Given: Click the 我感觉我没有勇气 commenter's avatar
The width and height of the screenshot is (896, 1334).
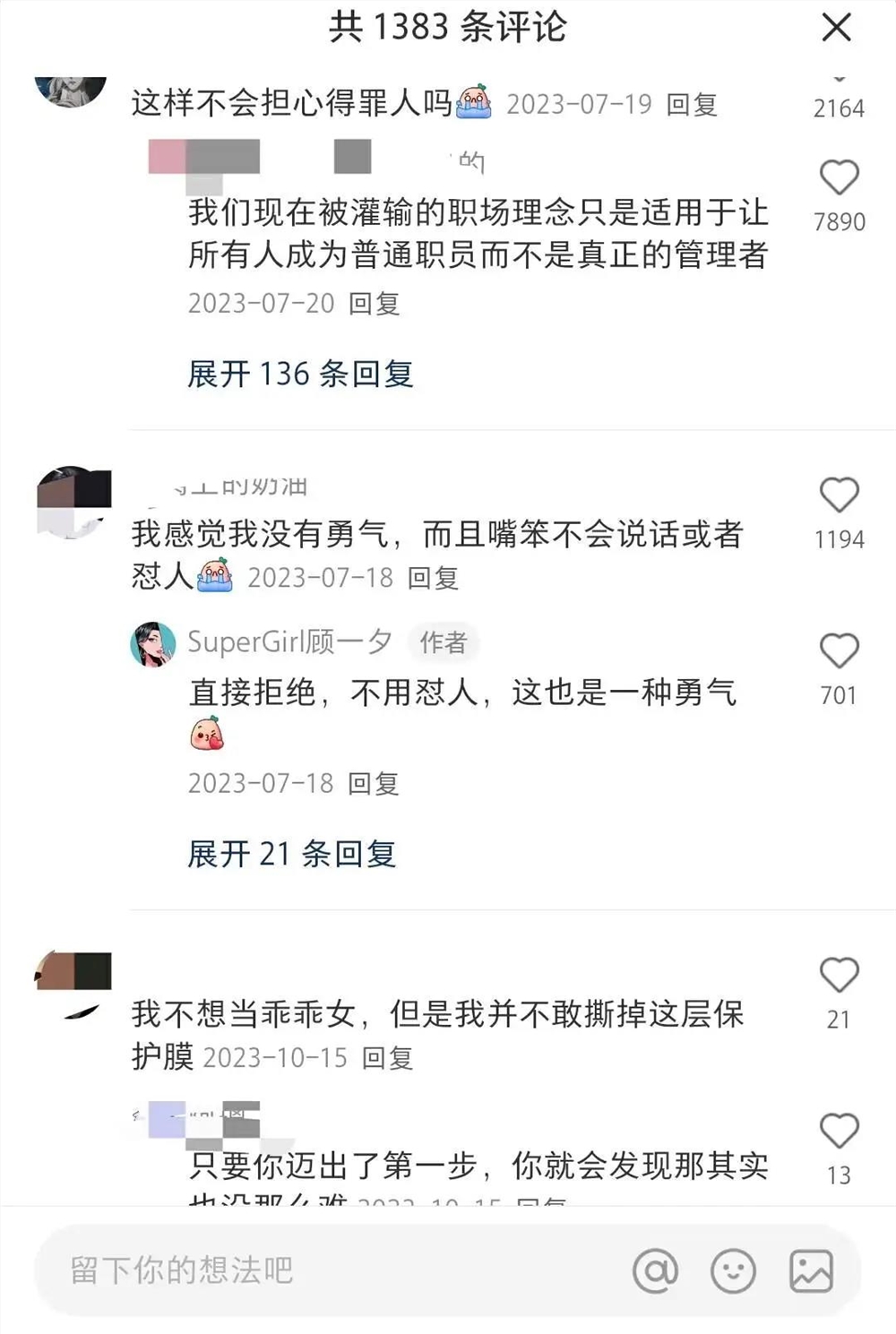Looking at the screenshot, I should click(74, 502).
